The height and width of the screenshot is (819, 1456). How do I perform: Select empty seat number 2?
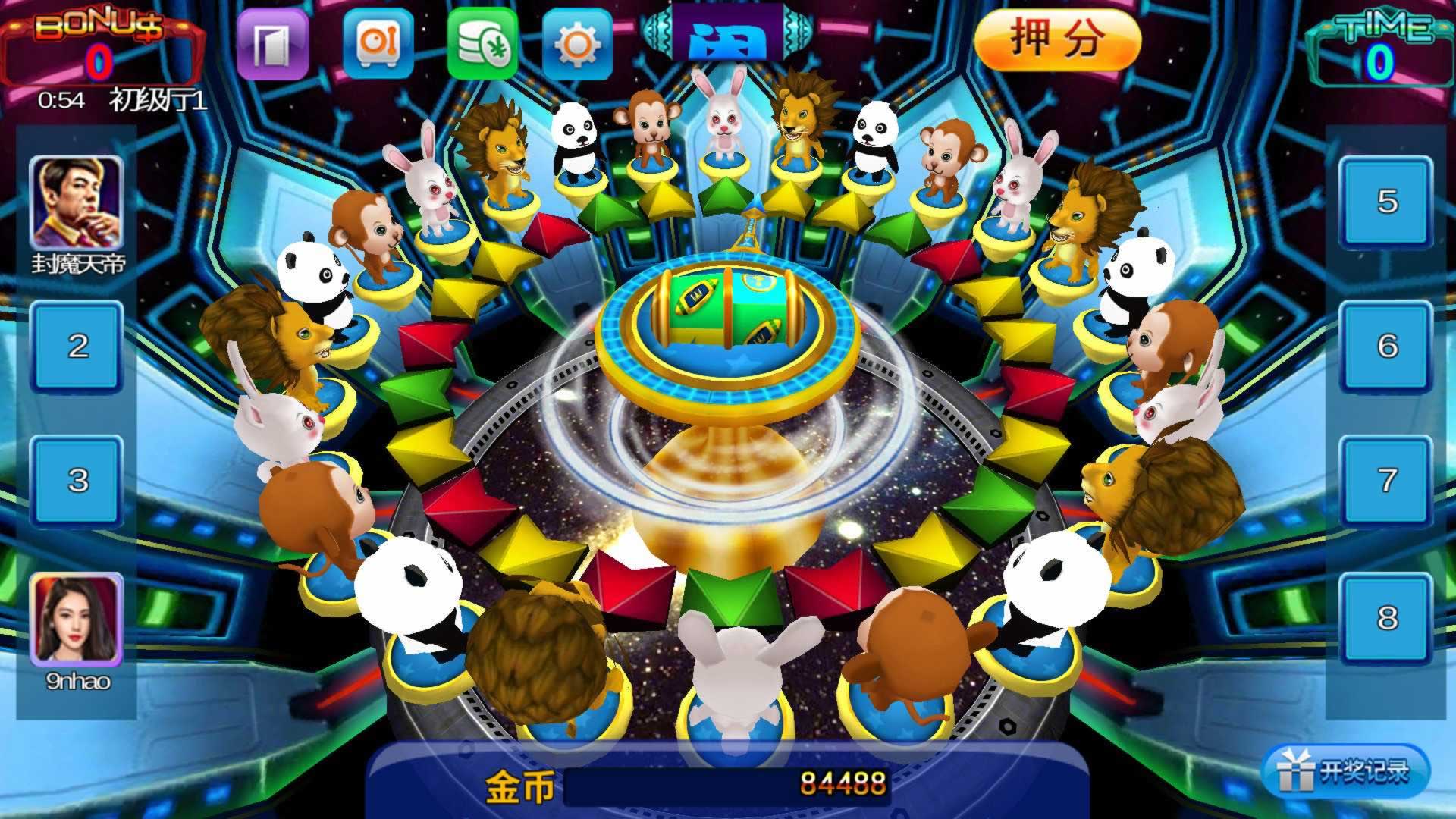[77, 347]
